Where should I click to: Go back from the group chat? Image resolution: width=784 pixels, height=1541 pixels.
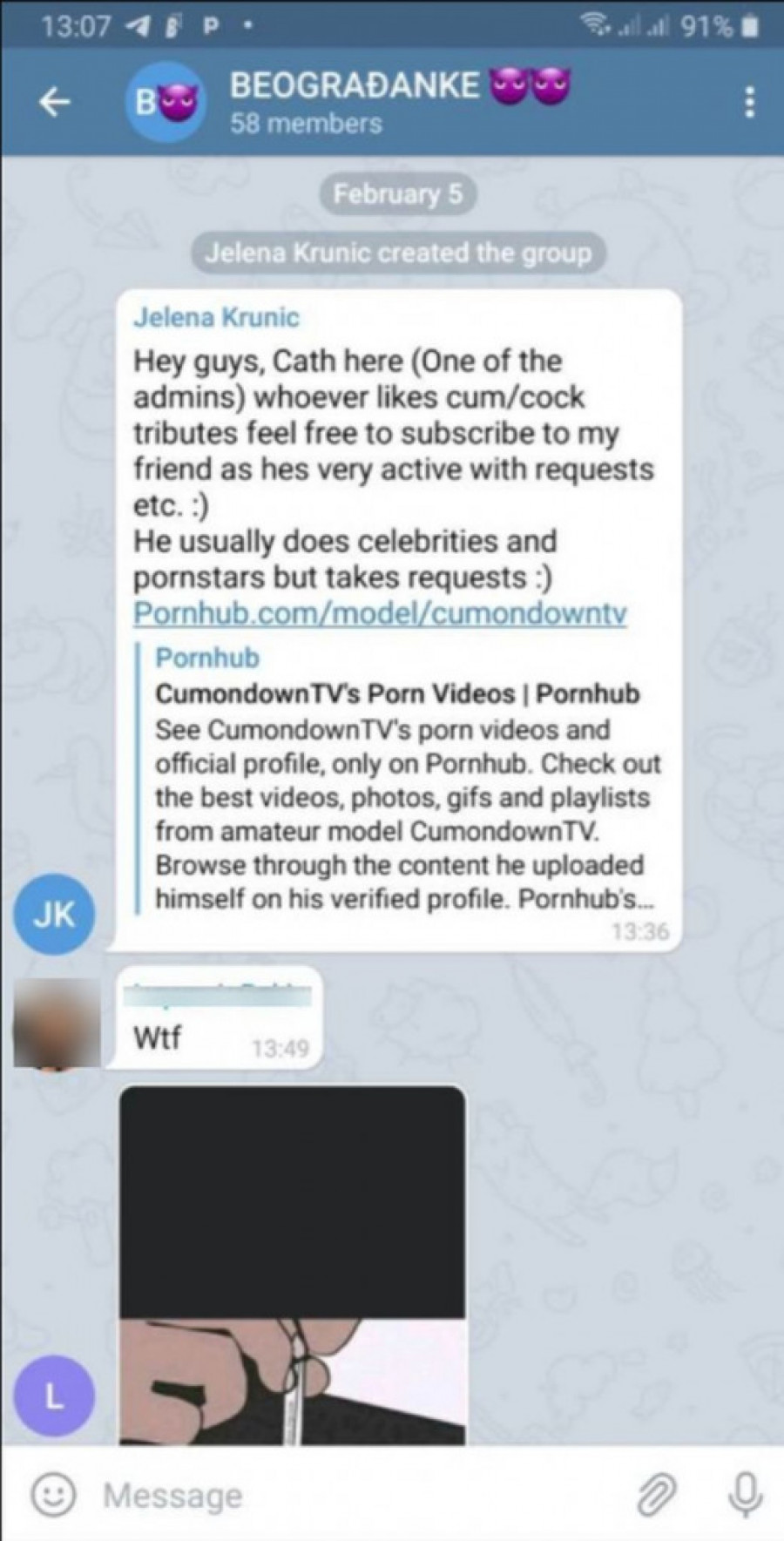point(54,103)
